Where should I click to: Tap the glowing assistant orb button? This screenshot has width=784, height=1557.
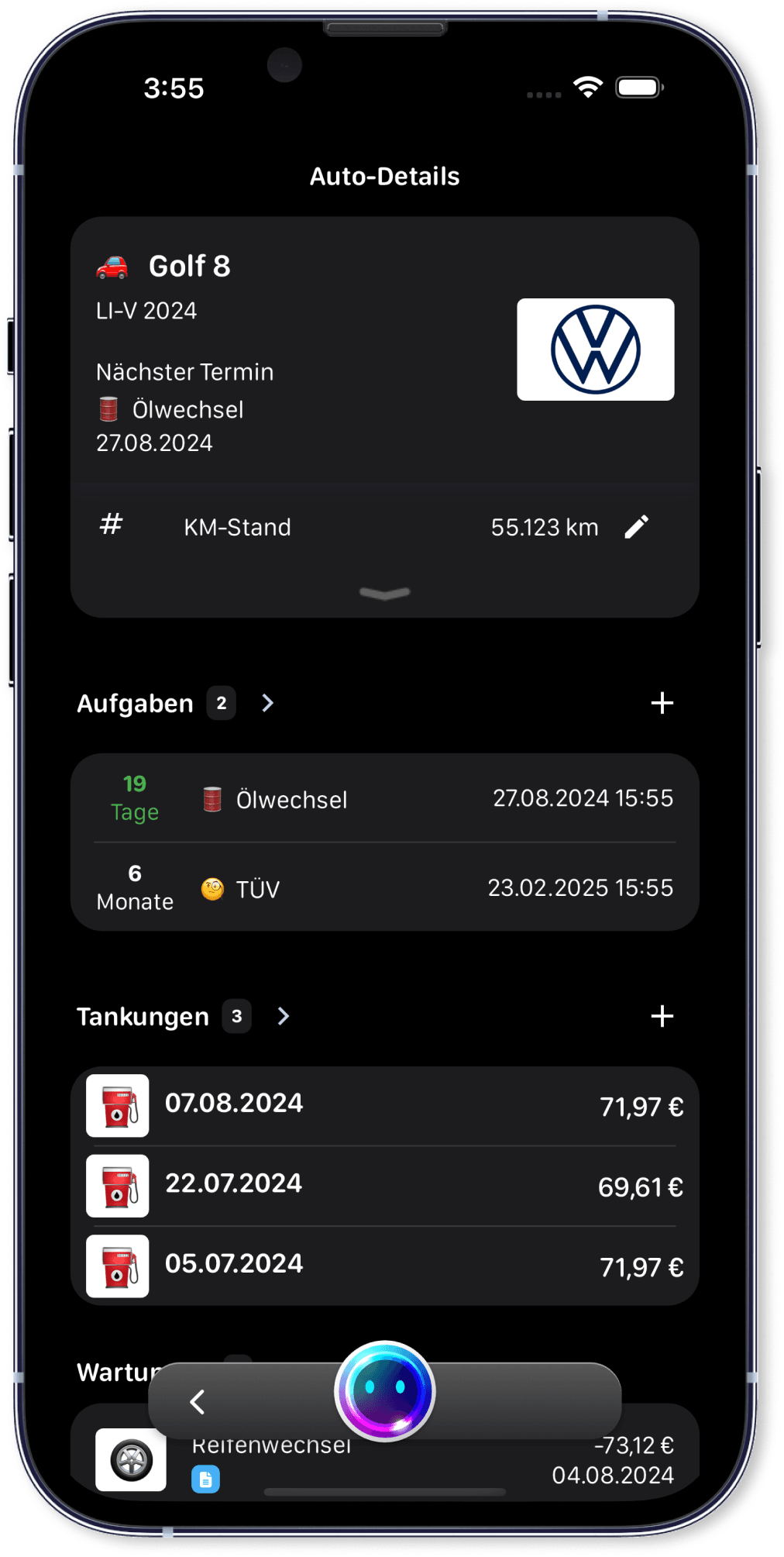[385, 1391]
